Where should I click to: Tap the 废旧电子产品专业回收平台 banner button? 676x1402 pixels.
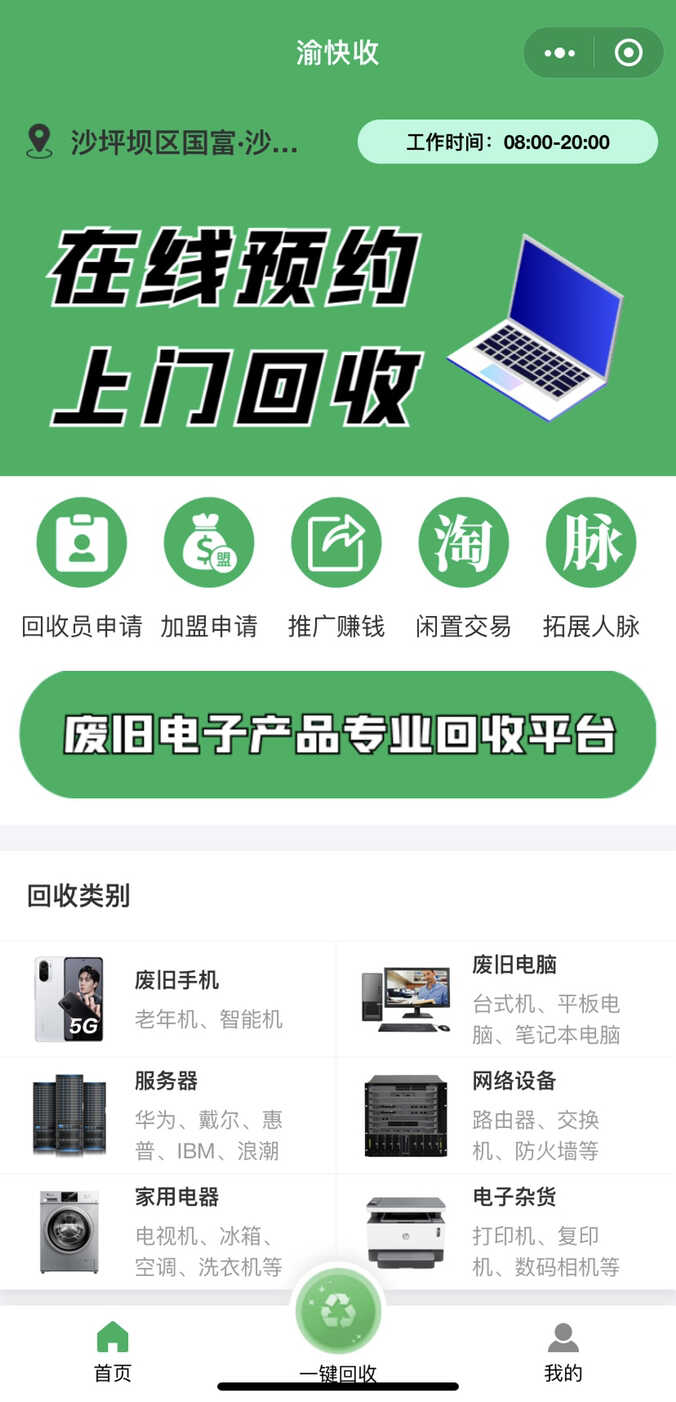click(x=338, y=735)
